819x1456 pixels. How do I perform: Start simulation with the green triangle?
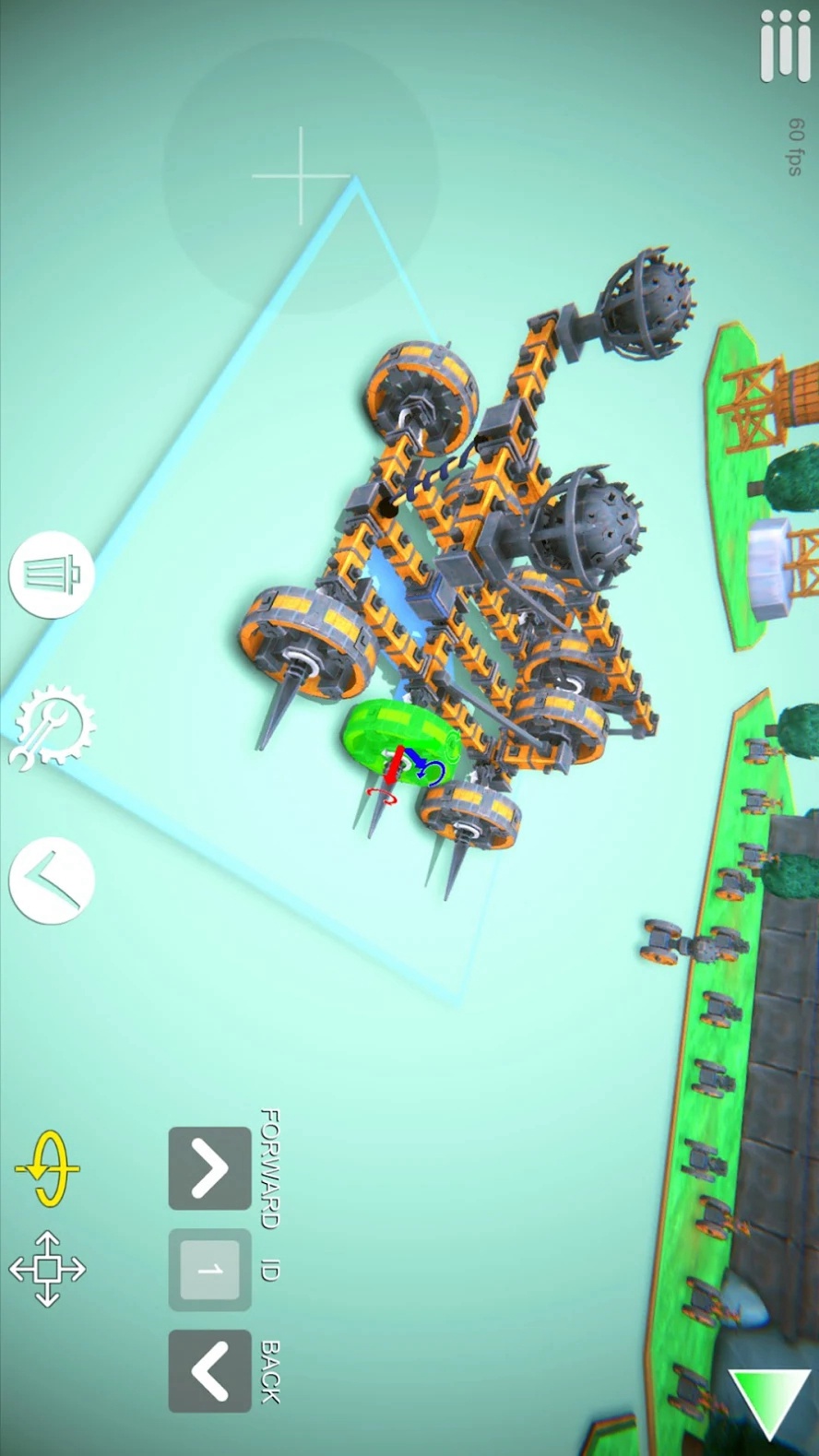[x=768, y=1401]
